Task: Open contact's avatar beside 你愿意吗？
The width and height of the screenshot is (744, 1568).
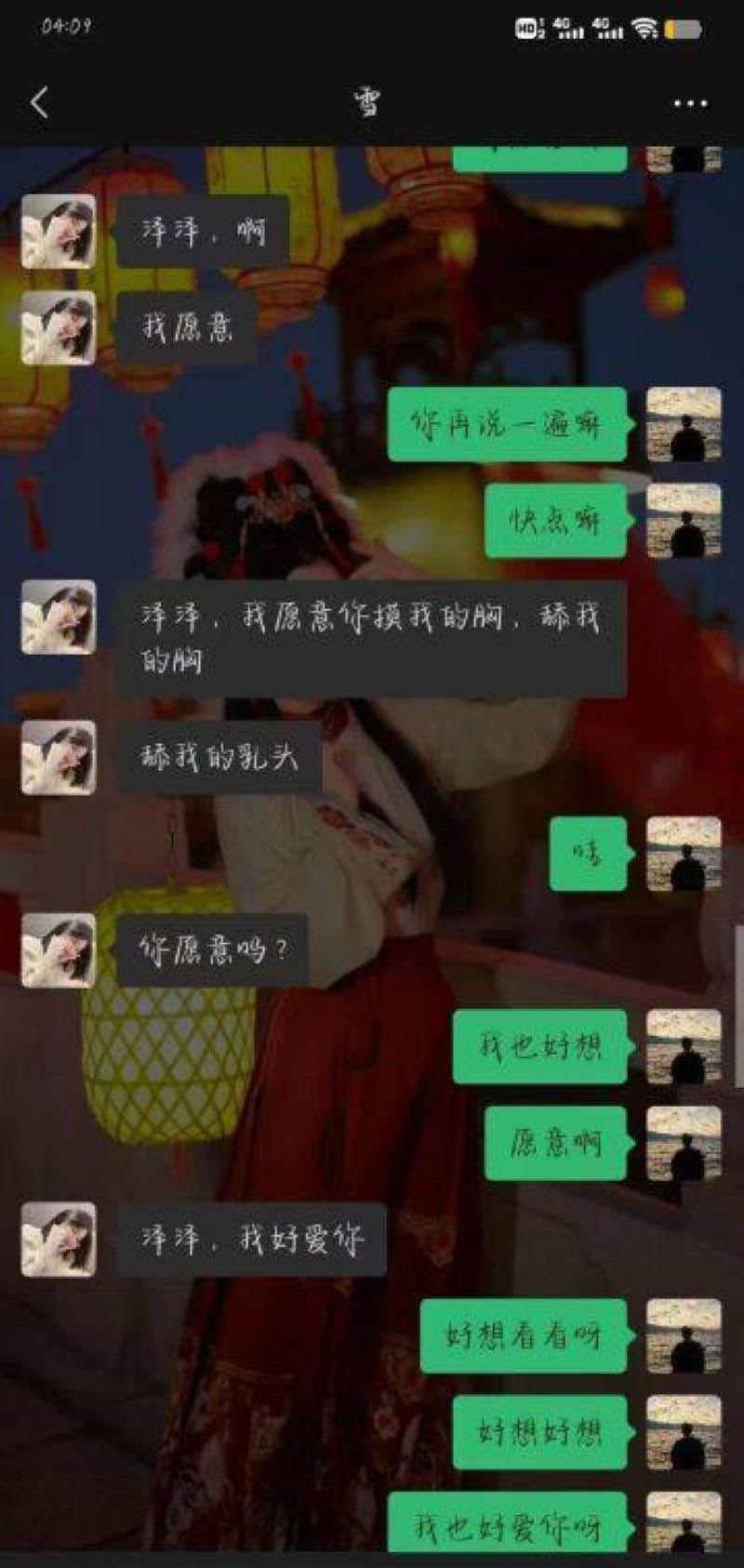Action: 59,950
